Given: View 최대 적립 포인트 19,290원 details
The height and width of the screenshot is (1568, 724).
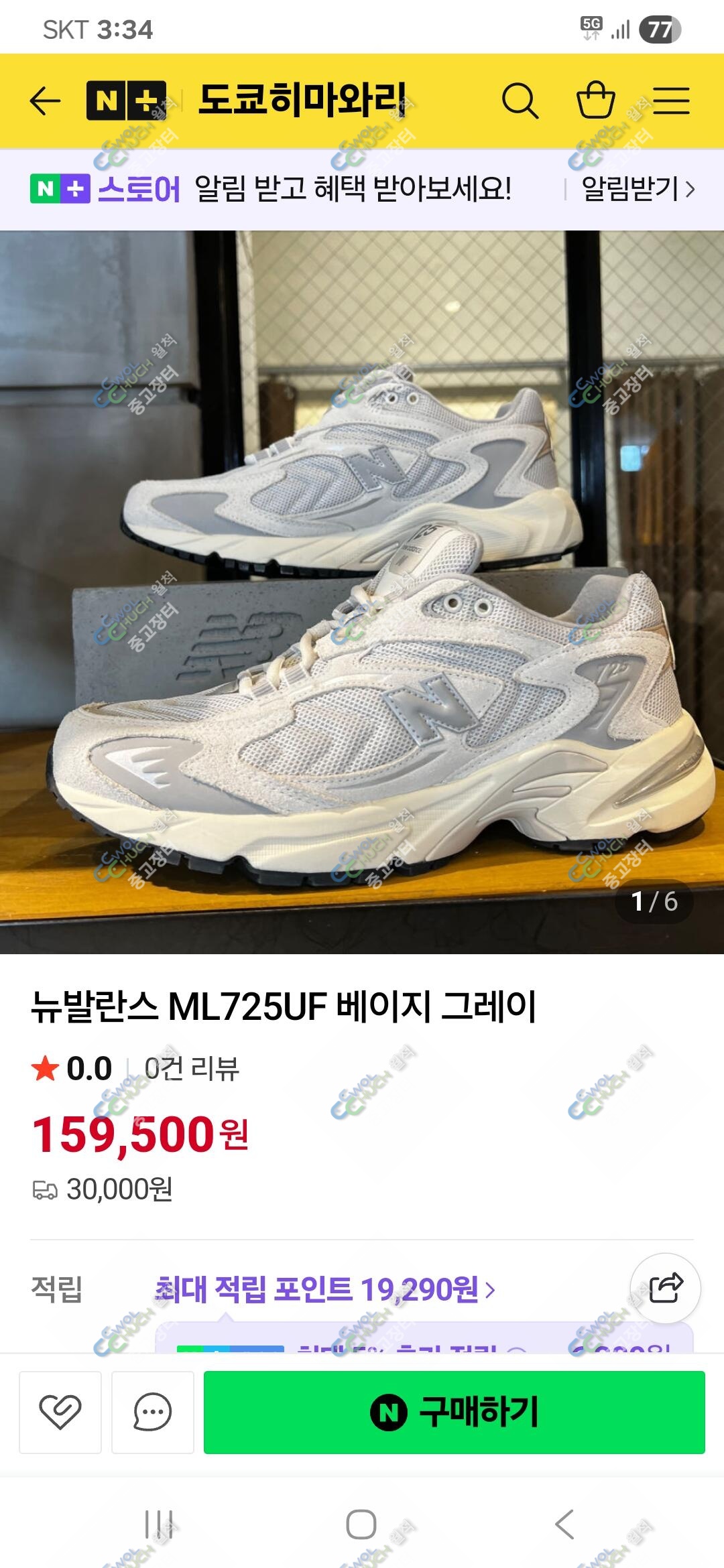Looking at the screenshot, I should (325, 1289).
